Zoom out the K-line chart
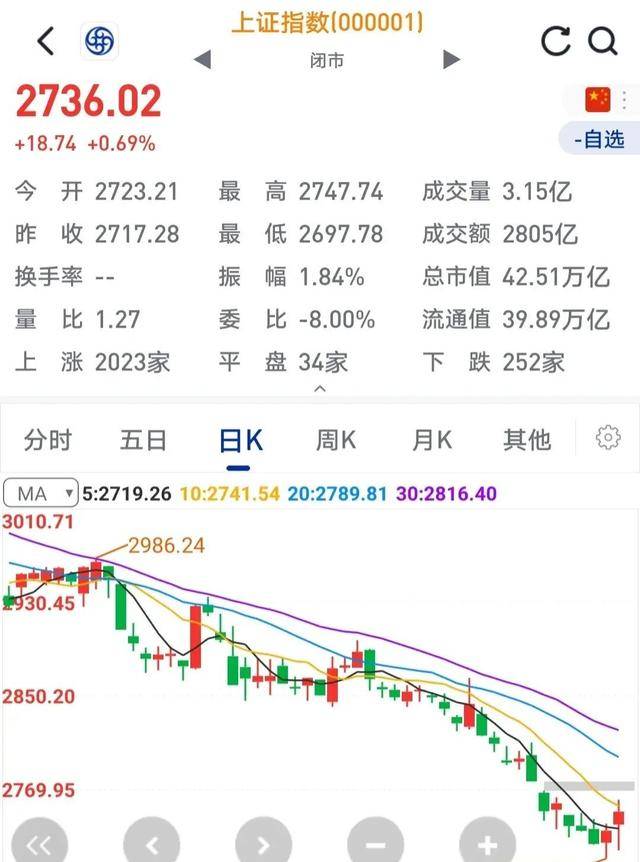Screen dimensions: 640x862 [x=374, y=842]
